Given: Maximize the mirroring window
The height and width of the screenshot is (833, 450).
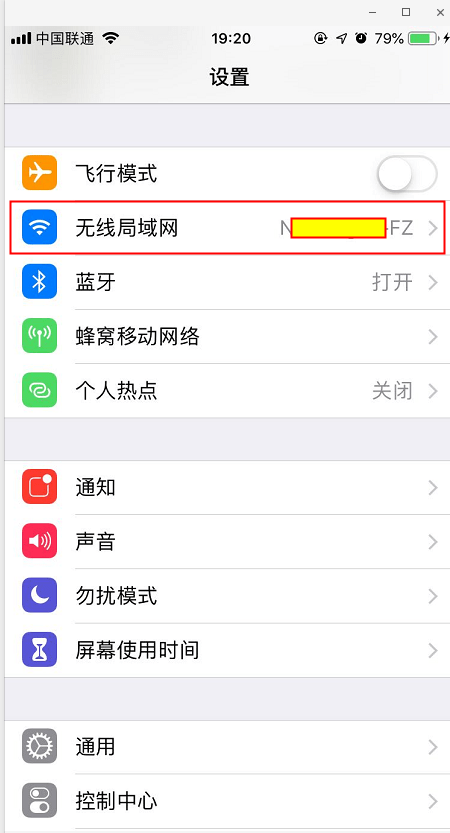Looking at the screenshot, I should (x=406, y=12).
